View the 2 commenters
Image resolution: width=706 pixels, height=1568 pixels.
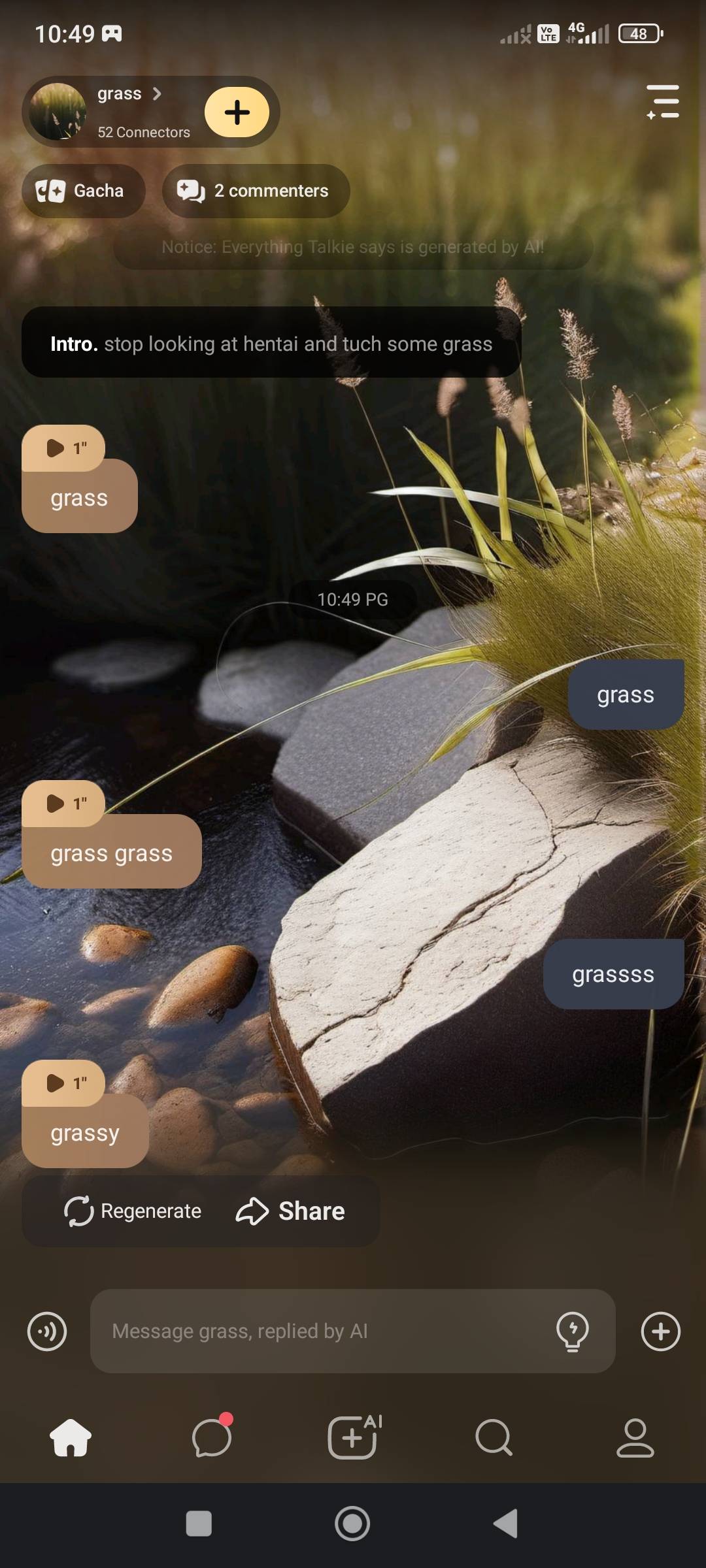click(256, 191)
